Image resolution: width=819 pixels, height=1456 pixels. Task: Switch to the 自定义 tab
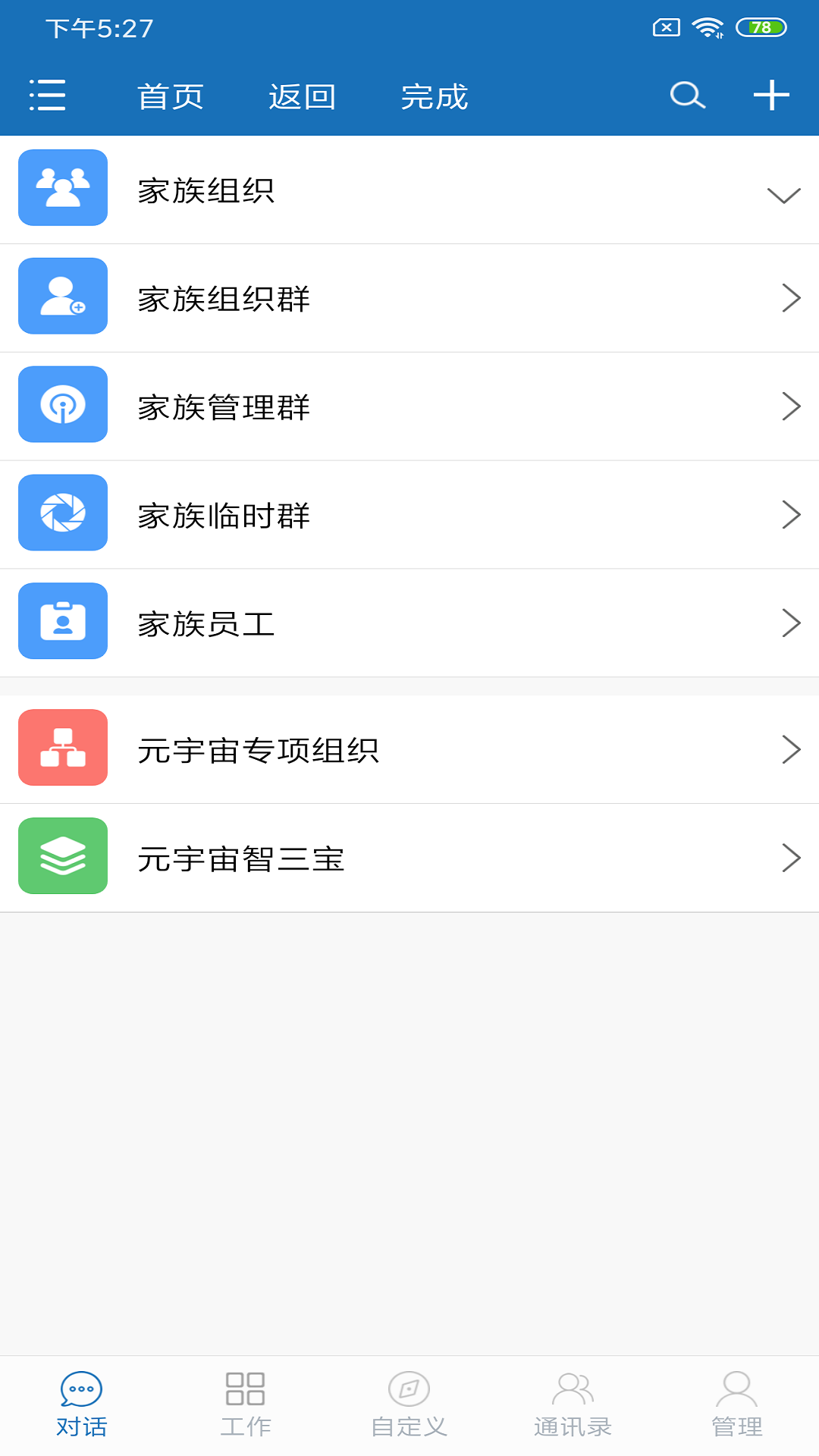(x=409, y=1404)
